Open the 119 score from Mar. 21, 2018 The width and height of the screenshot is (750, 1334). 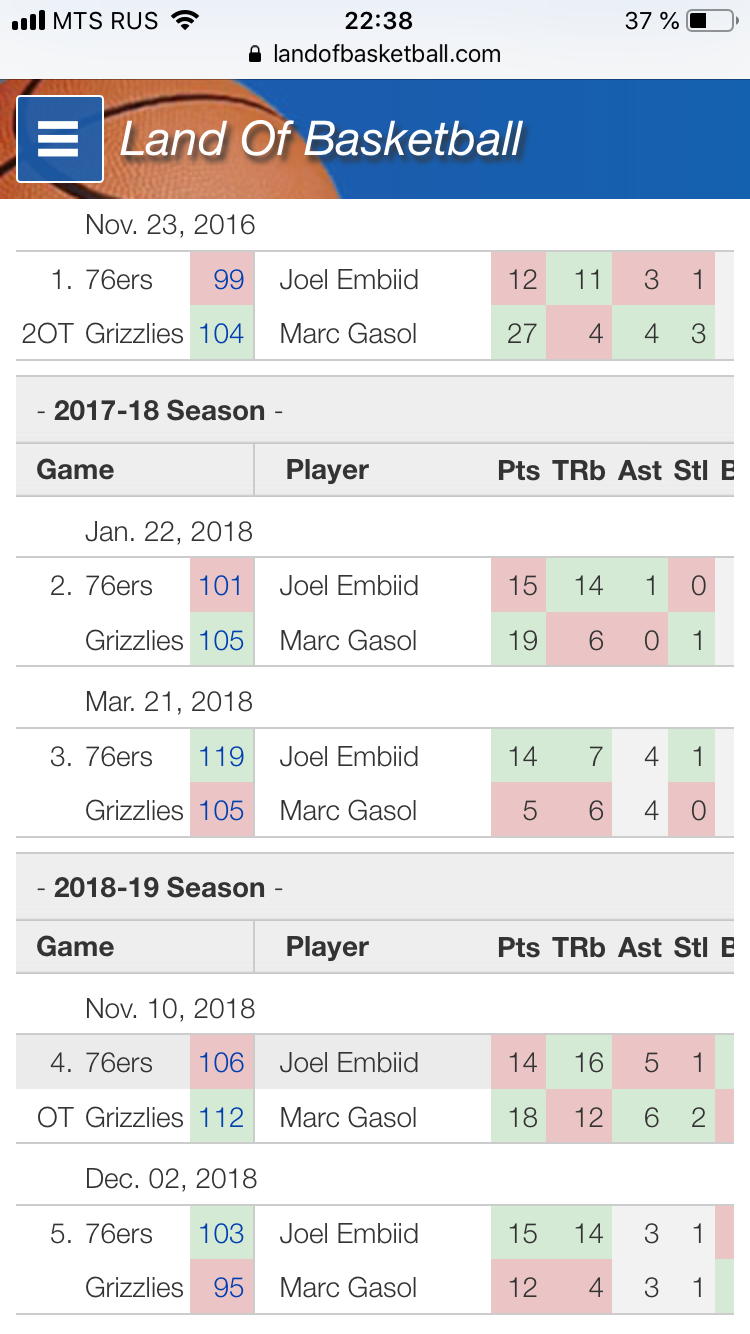(221, 757)
